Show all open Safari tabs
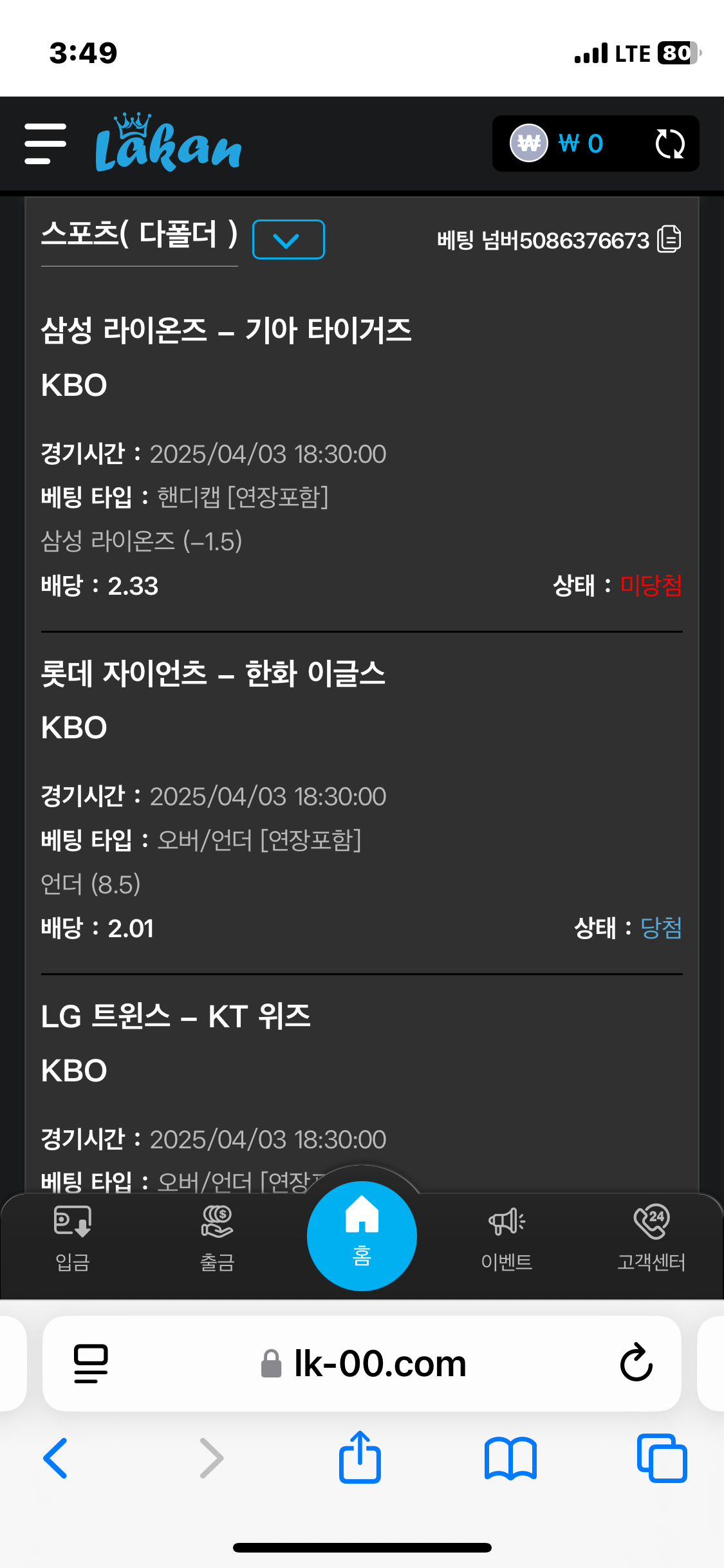Viewport: 724px width, 1568px height. (x=662, y=1459)
